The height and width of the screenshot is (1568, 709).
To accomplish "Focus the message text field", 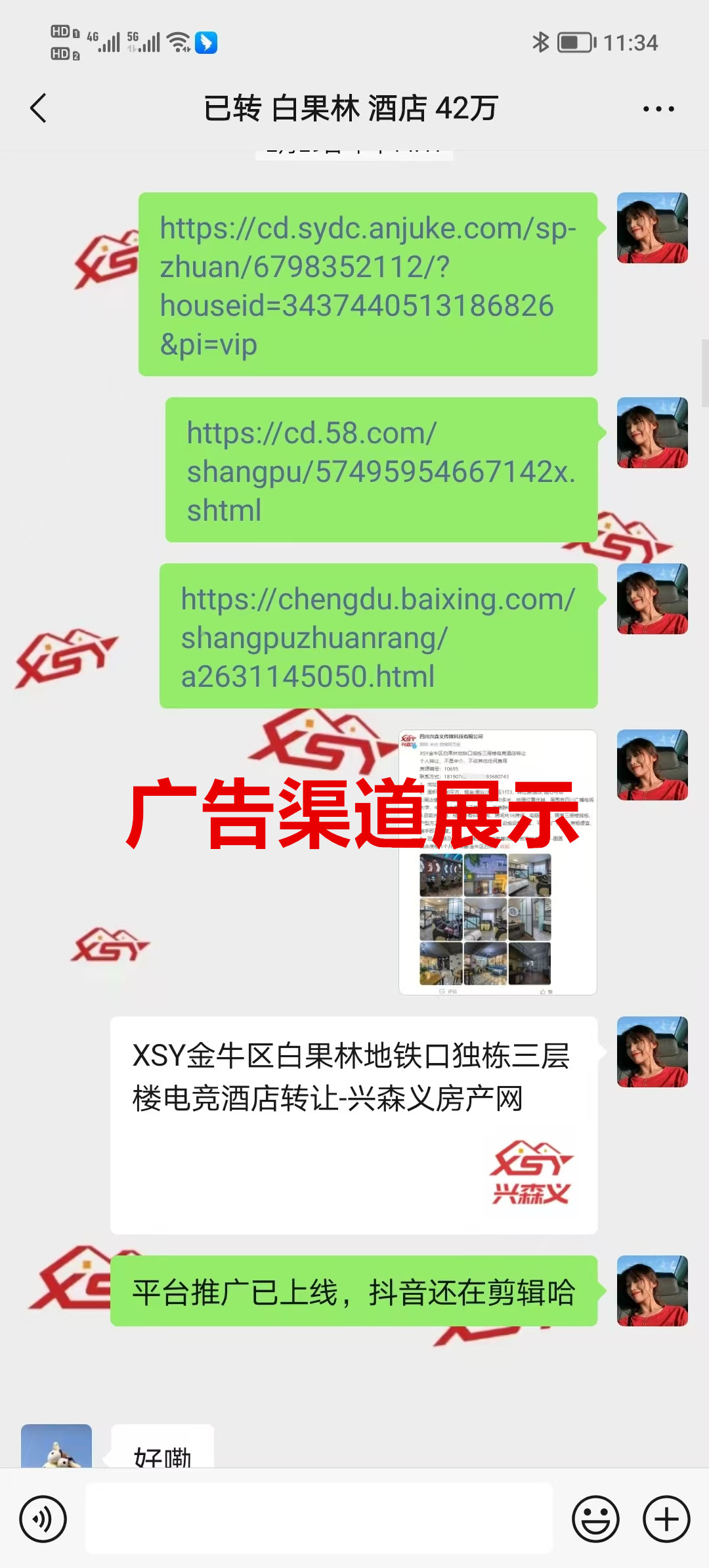I will click(319, 1519).
